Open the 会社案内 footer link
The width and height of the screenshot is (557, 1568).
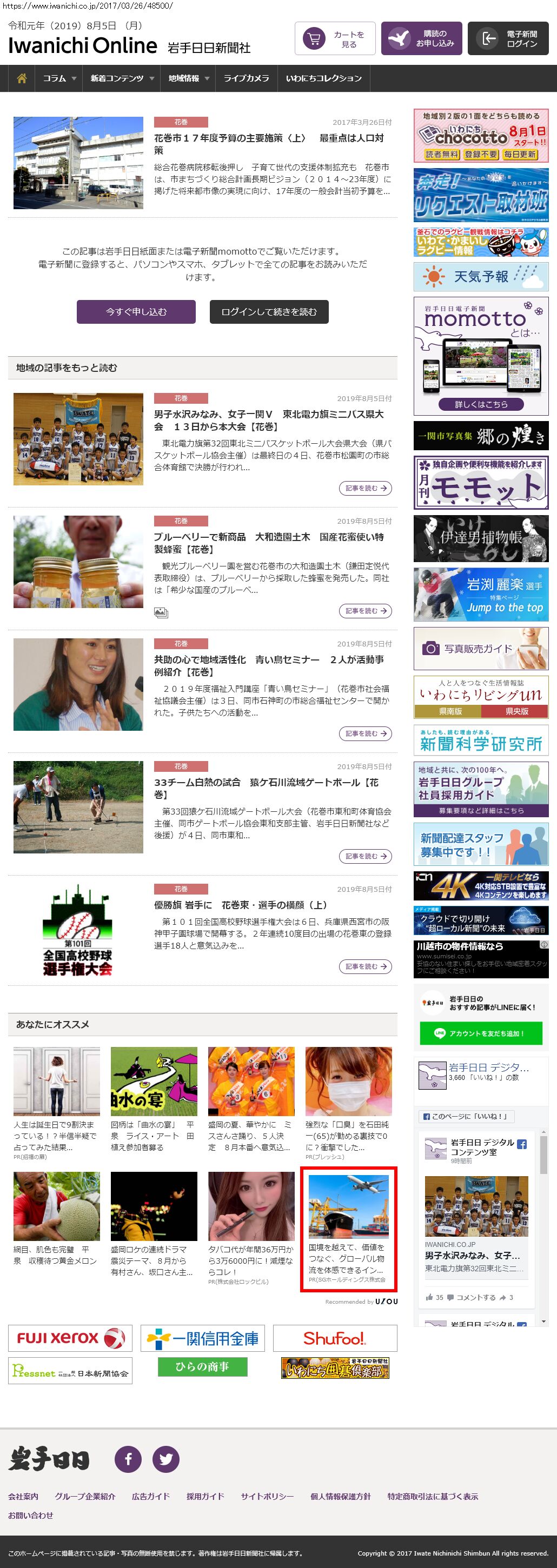pos(23,1496)
